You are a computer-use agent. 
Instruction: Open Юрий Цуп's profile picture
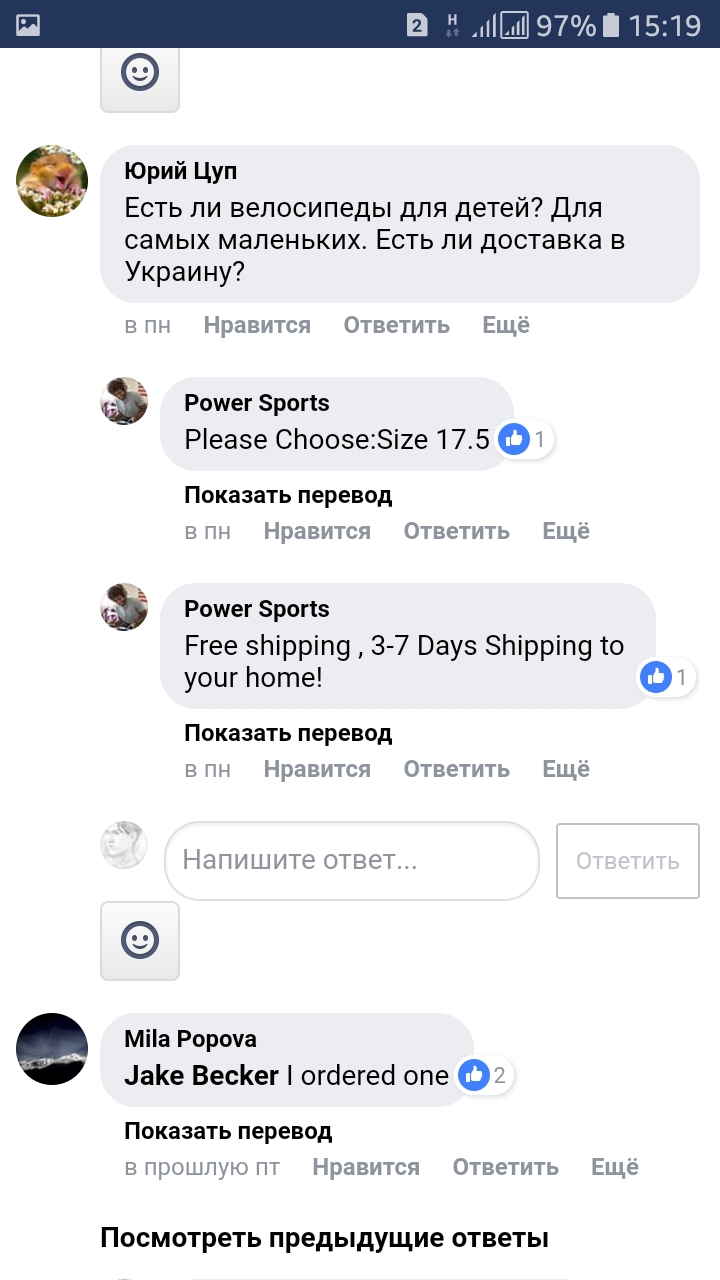52,181
